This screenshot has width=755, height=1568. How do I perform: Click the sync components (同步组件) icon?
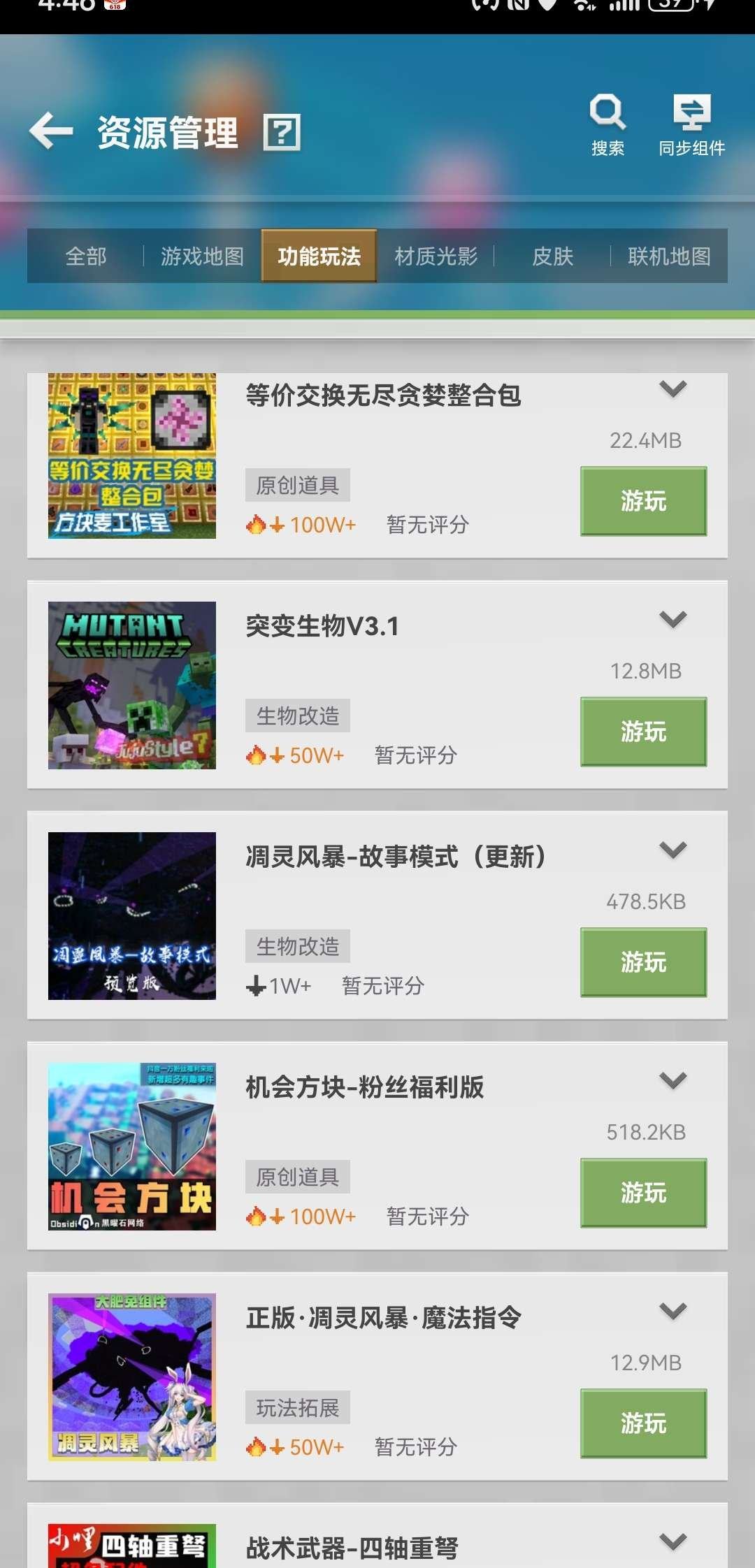(x=692, y=112)
